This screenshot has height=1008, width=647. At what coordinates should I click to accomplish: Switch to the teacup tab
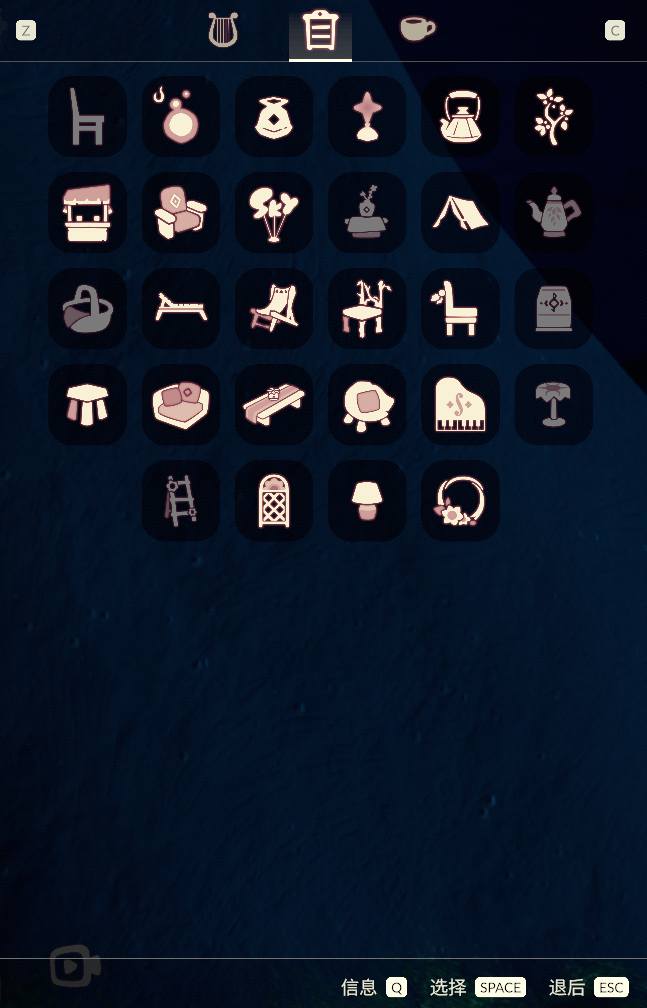point(416,28)
